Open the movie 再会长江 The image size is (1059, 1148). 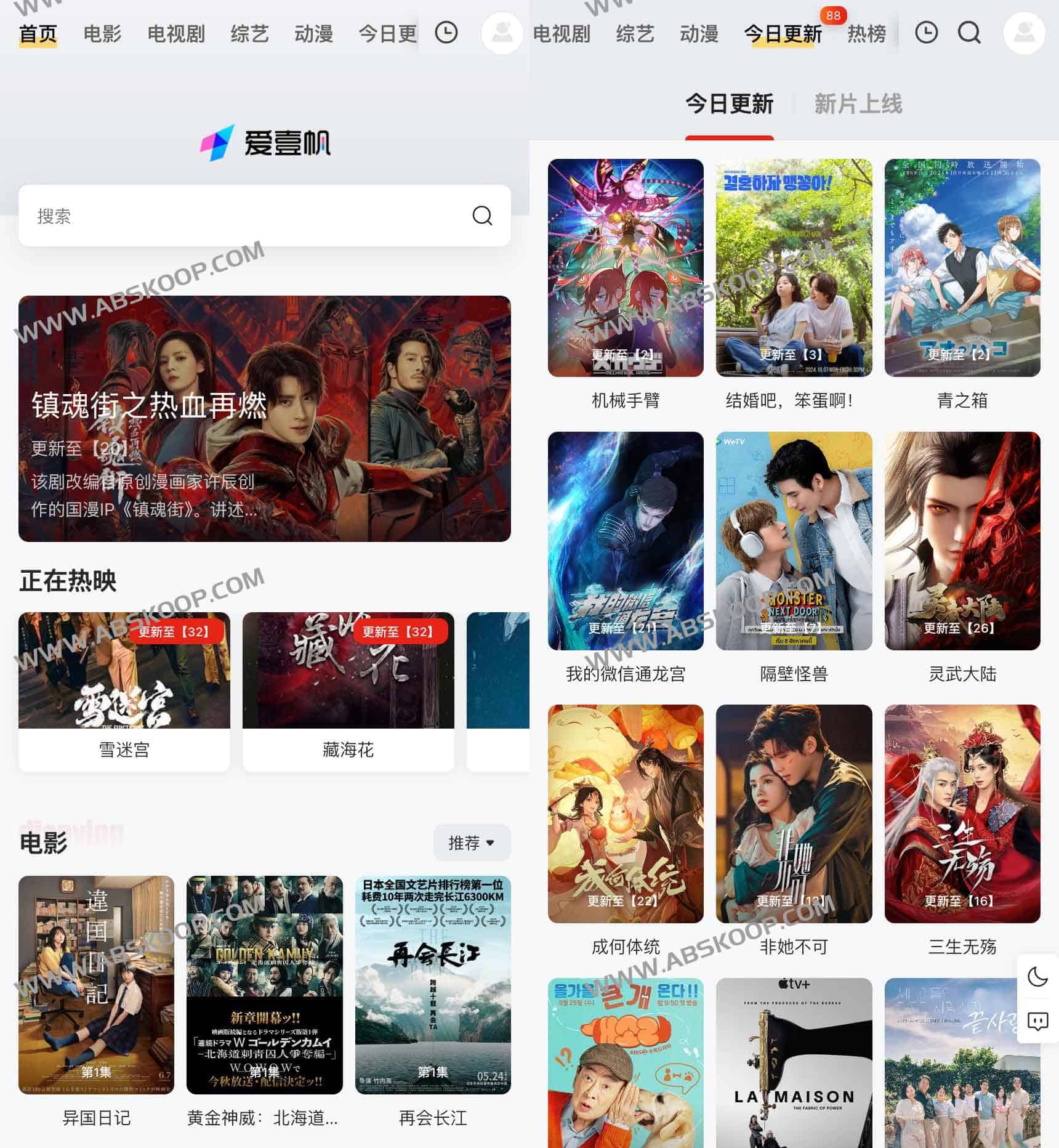coord(433,985)
